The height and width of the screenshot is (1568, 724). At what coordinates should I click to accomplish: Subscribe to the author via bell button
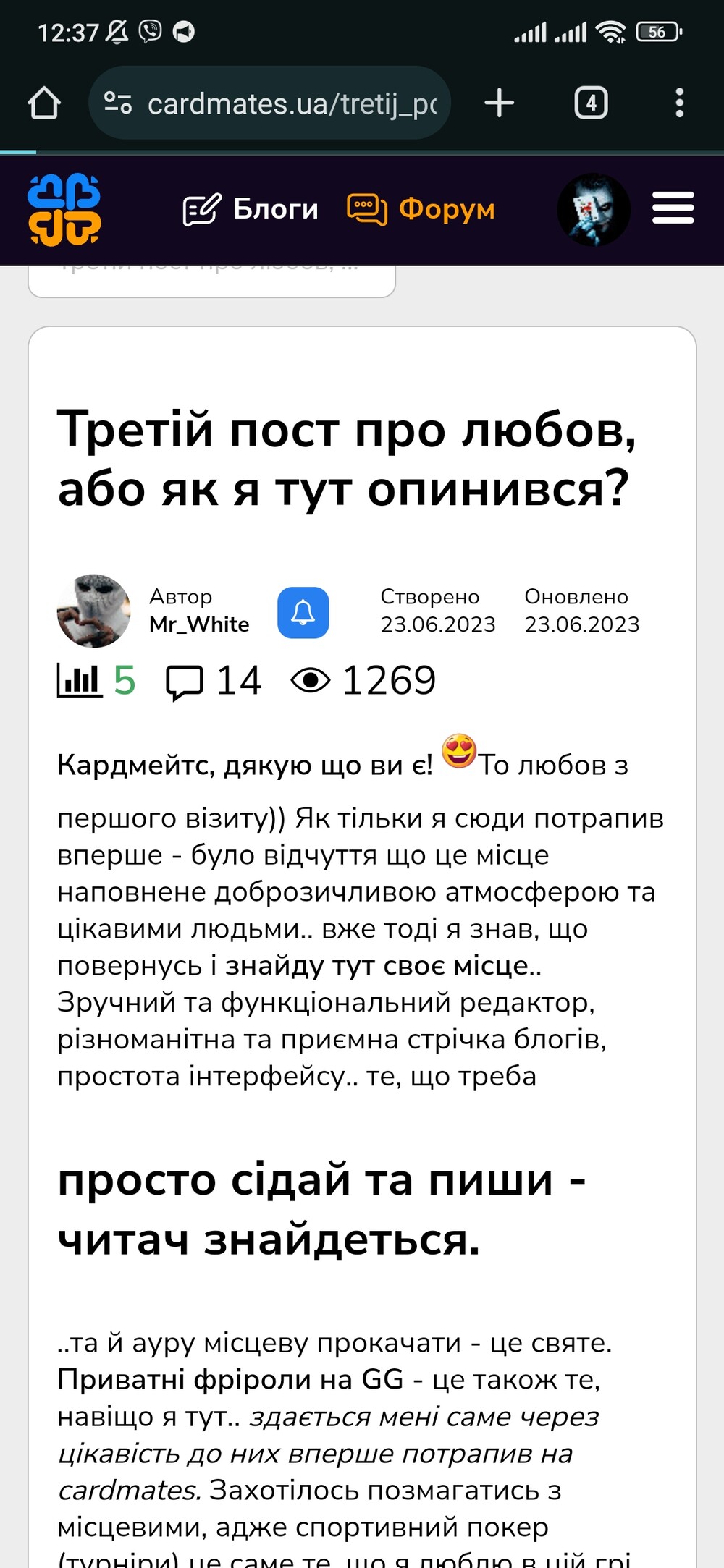(x=303, y=613)
